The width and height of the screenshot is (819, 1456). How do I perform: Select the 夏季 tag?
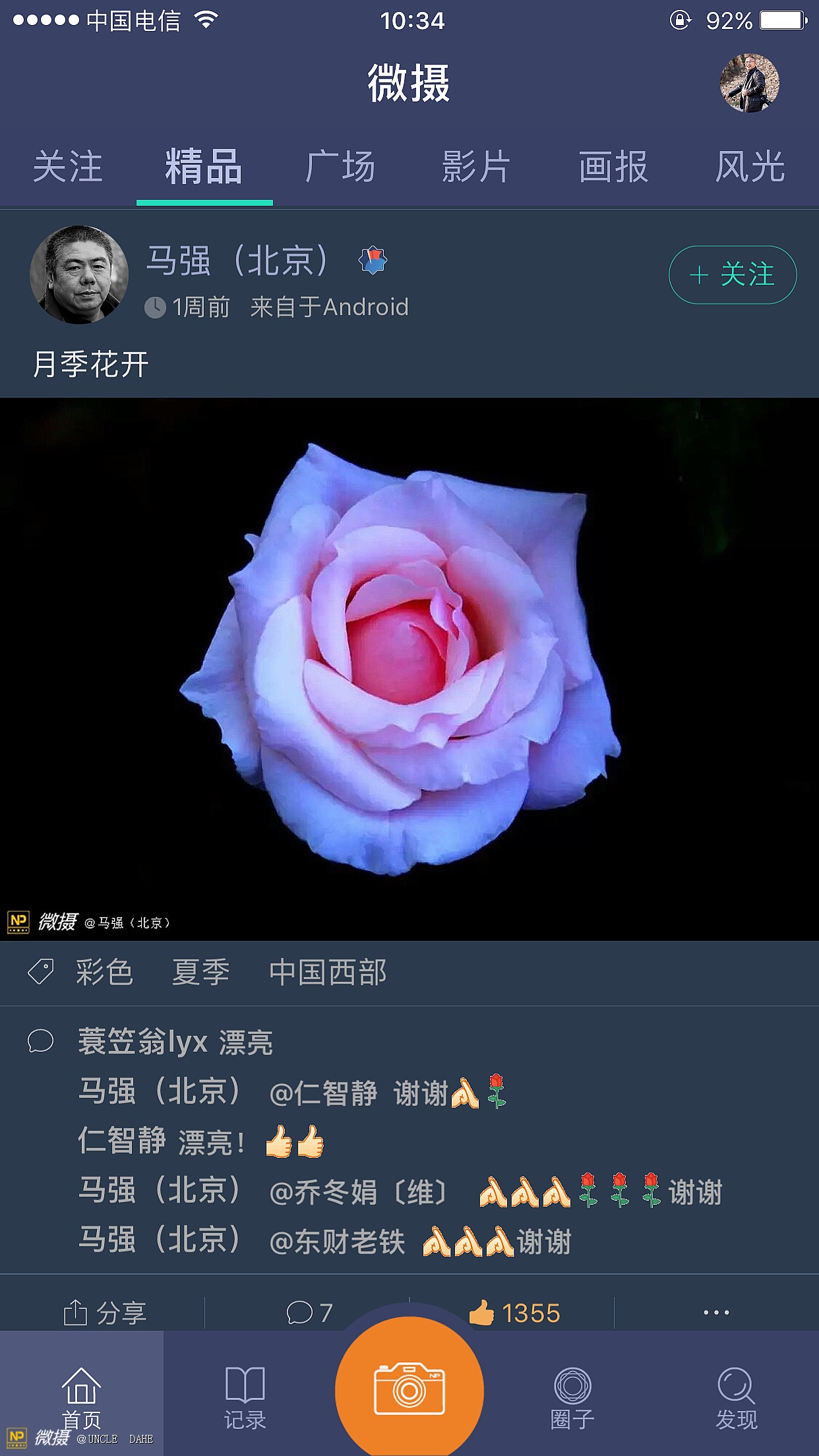click(x=200, y=973)
